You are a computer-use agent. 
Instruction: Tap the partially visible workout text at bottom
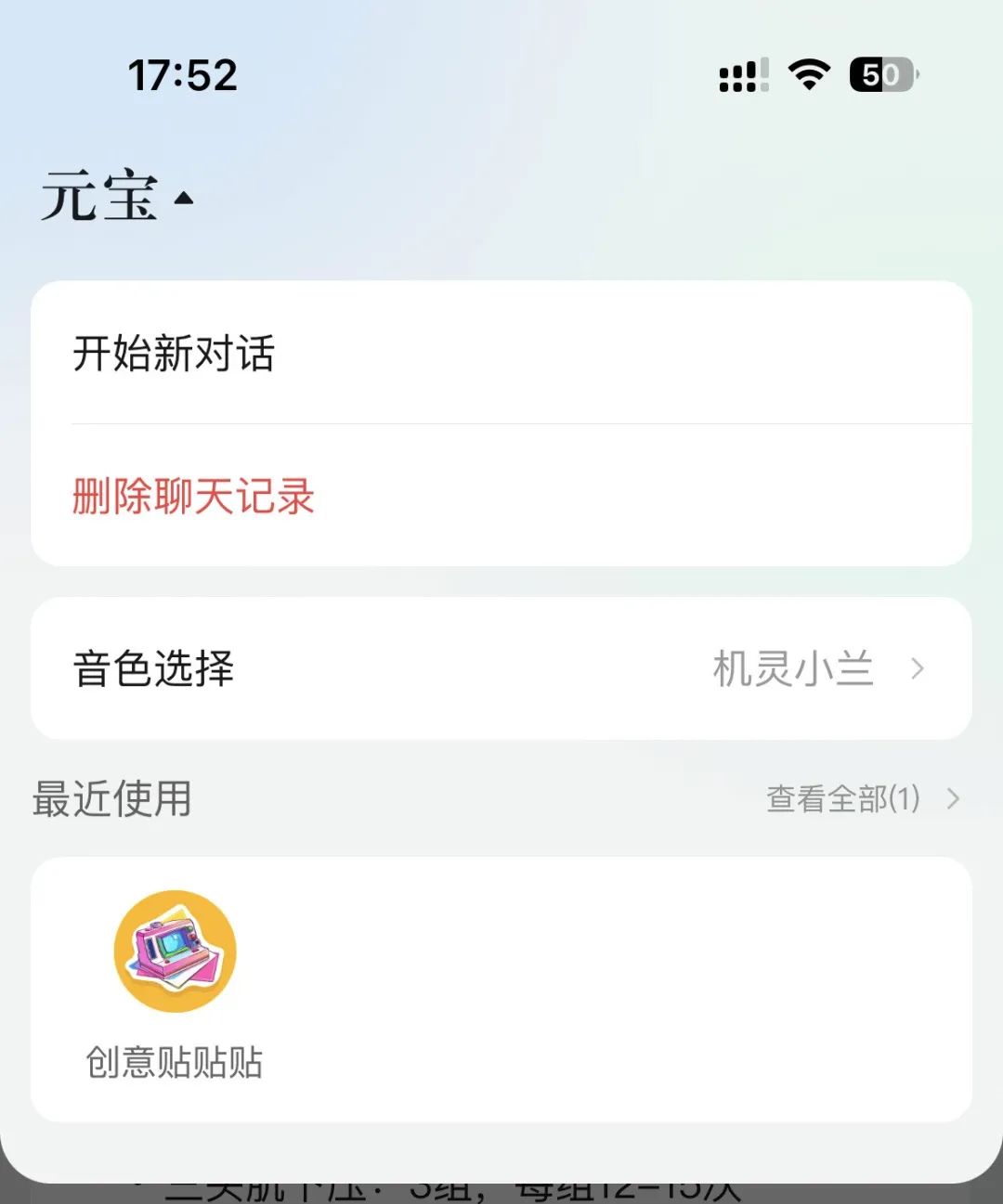tap(455, 1188)
